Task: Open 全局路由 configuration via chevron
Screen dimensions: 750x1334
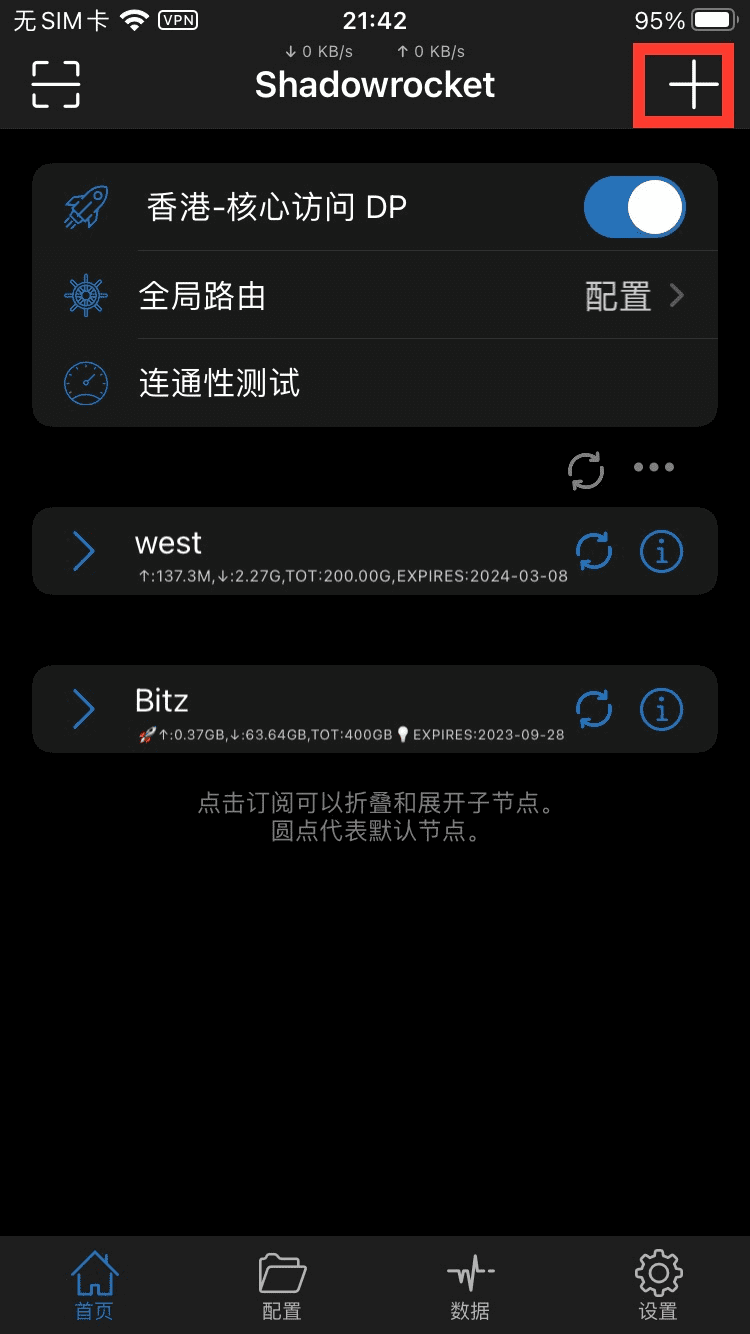Action: tap(676, 295)
